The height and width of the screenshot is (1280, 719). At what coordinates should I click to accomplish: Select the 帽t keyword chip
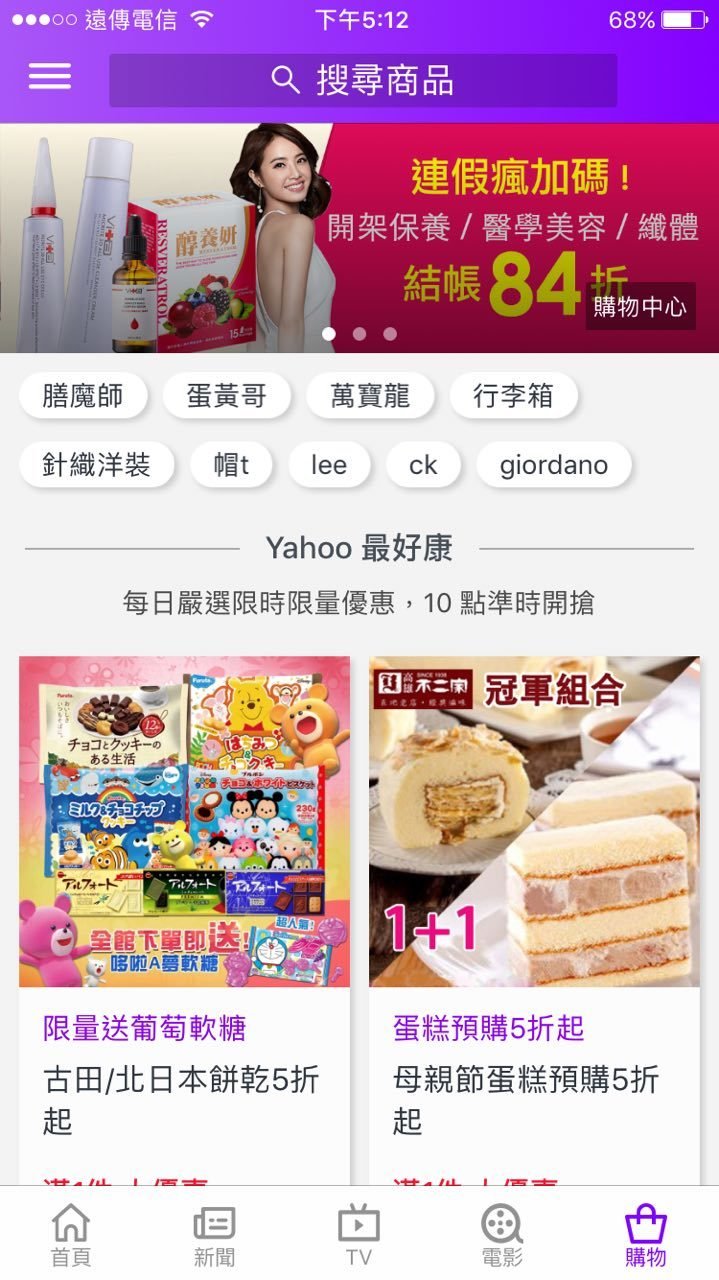coord(231,465)
